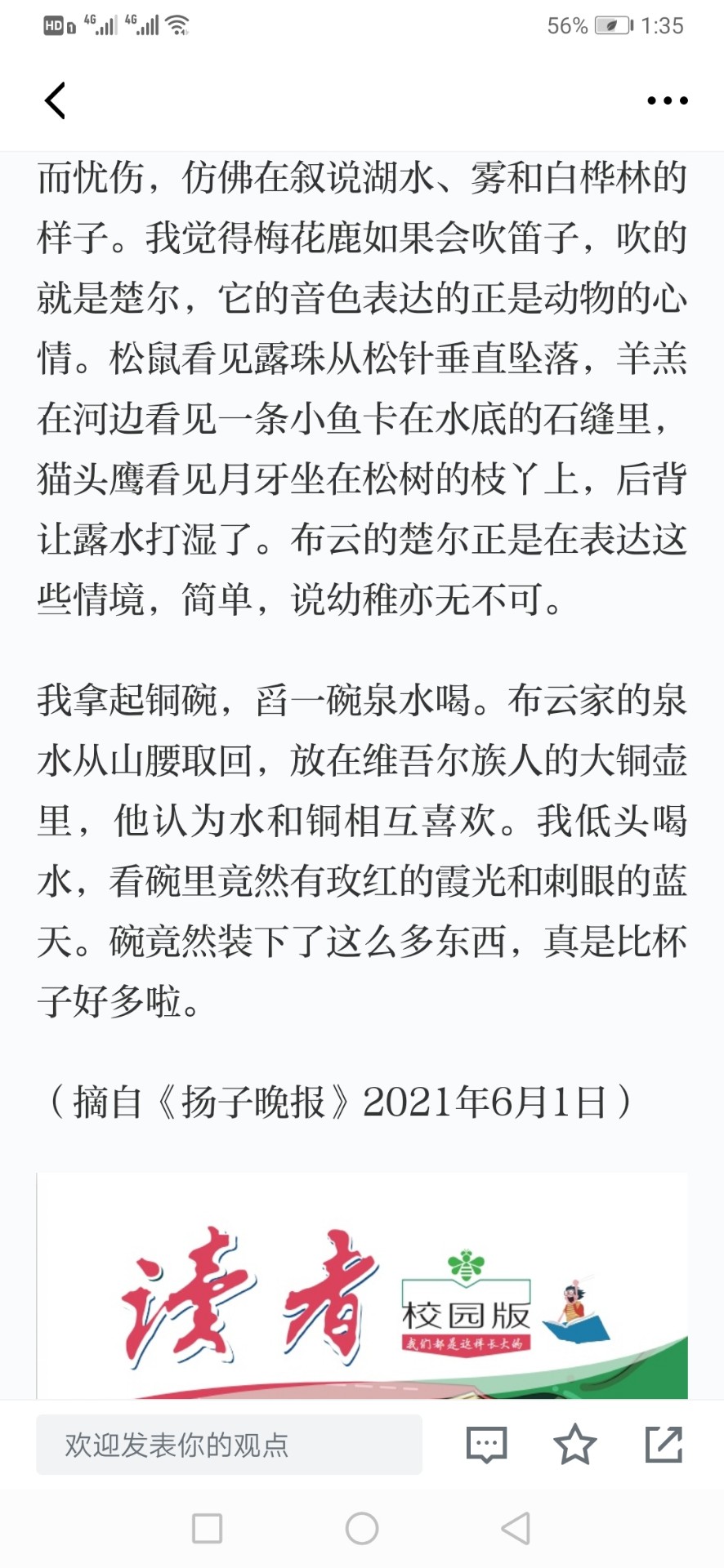Open the comments icon

(x=487, y=1445)
